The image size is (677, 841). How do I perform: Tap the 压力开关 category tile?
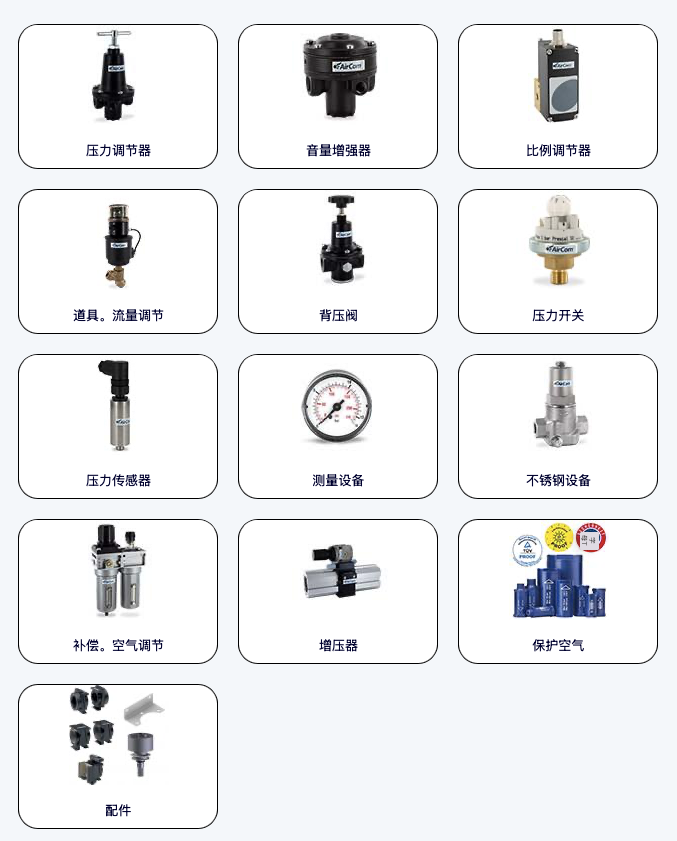tap(558, 262)
